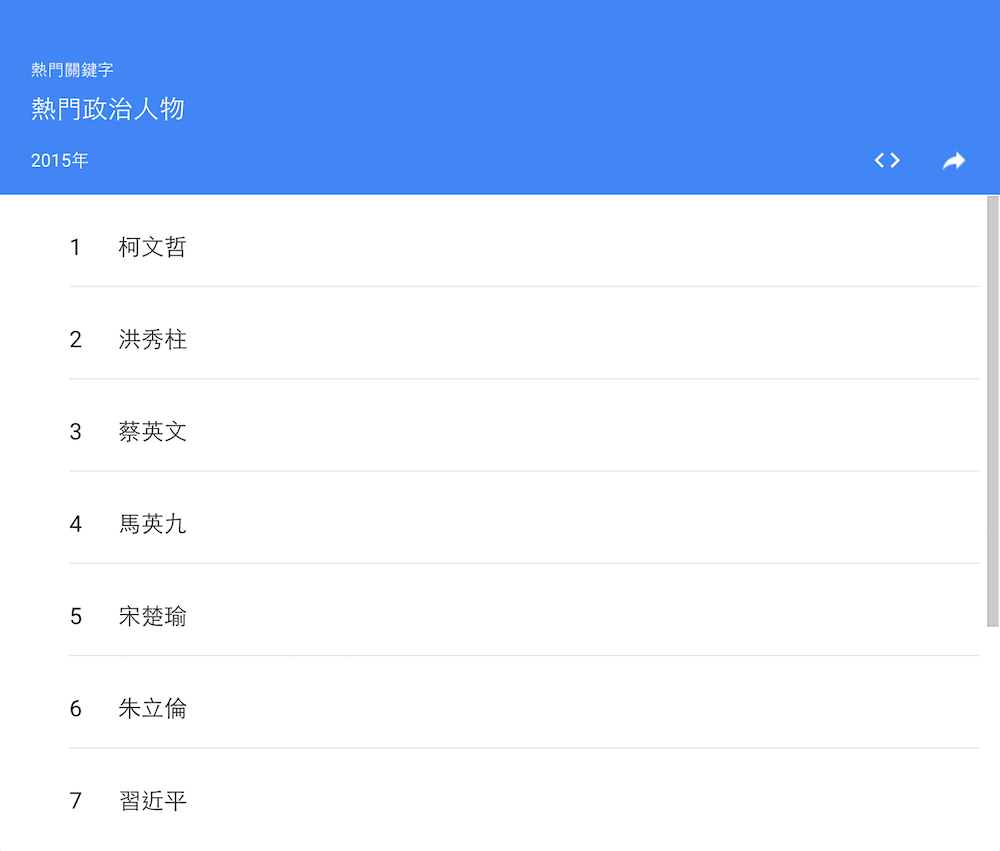Select the 習近平 row

(x=152, y=801)
